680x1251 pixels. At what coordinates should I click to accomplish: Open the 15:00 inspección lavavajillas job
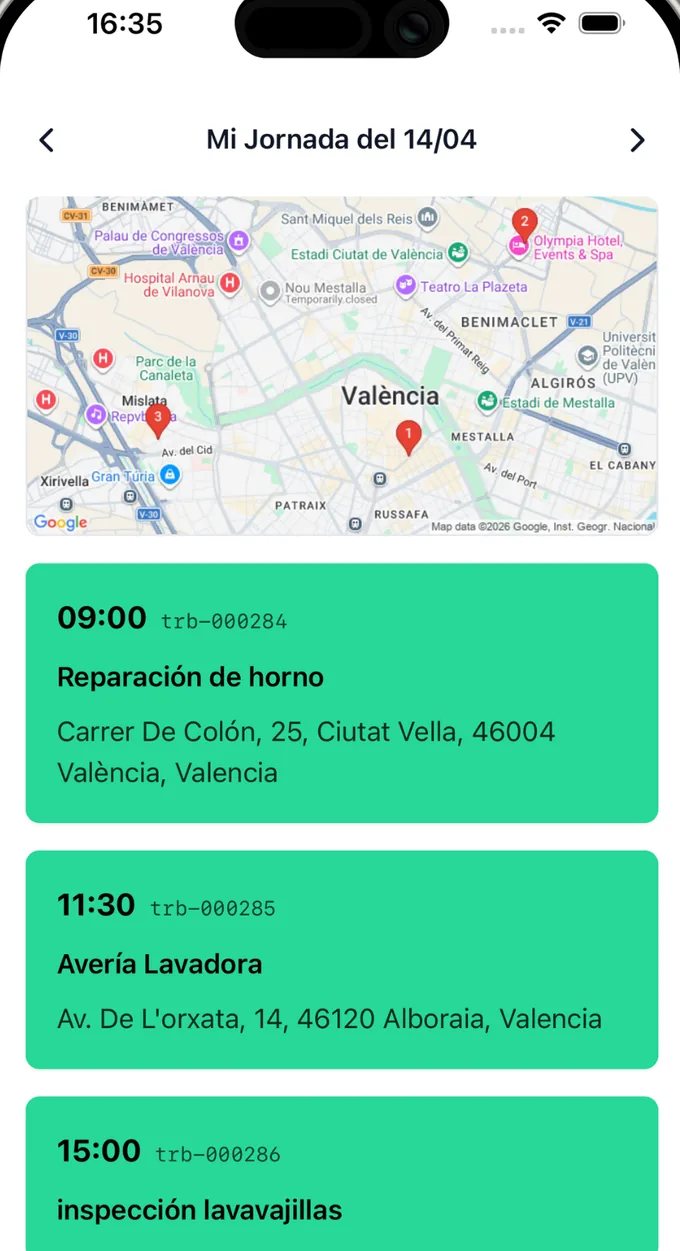[x=342, y=1174]
